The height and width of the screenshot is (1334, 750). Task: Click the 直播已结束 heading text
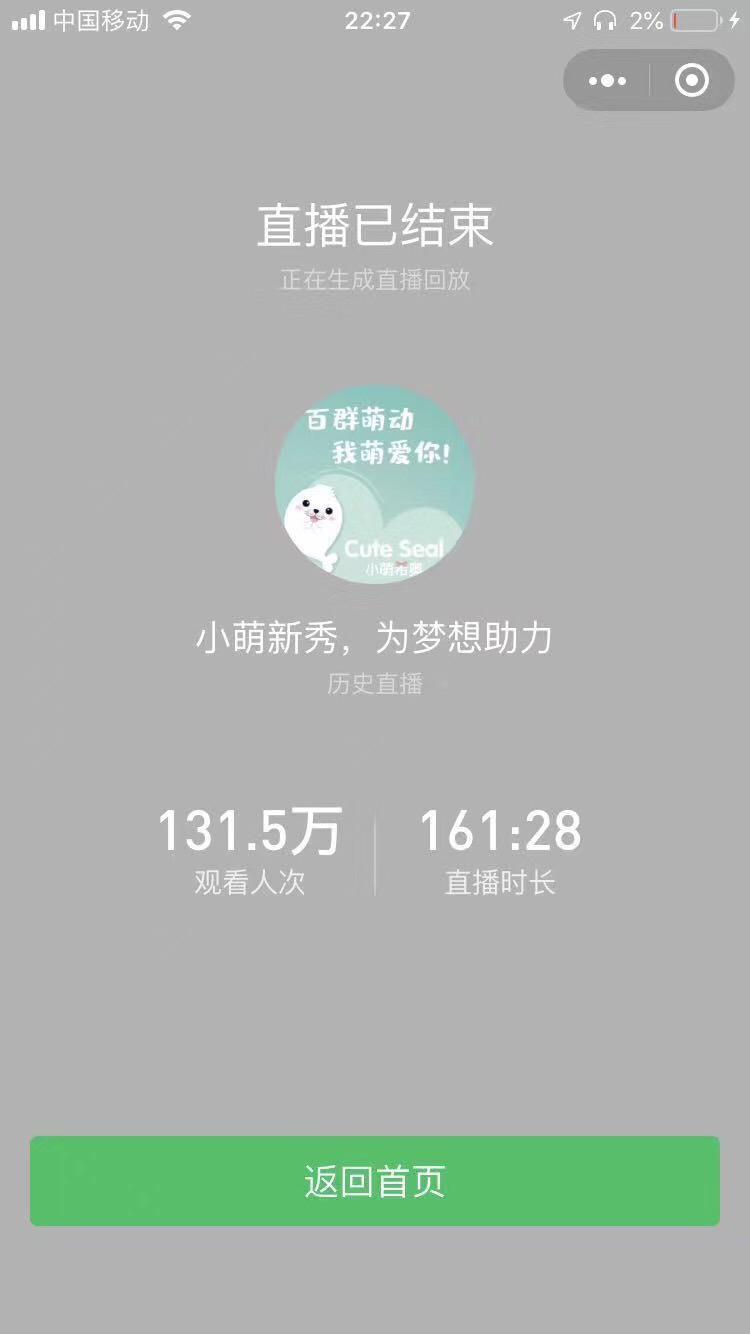pyautogui.click(x=375, y=227)
